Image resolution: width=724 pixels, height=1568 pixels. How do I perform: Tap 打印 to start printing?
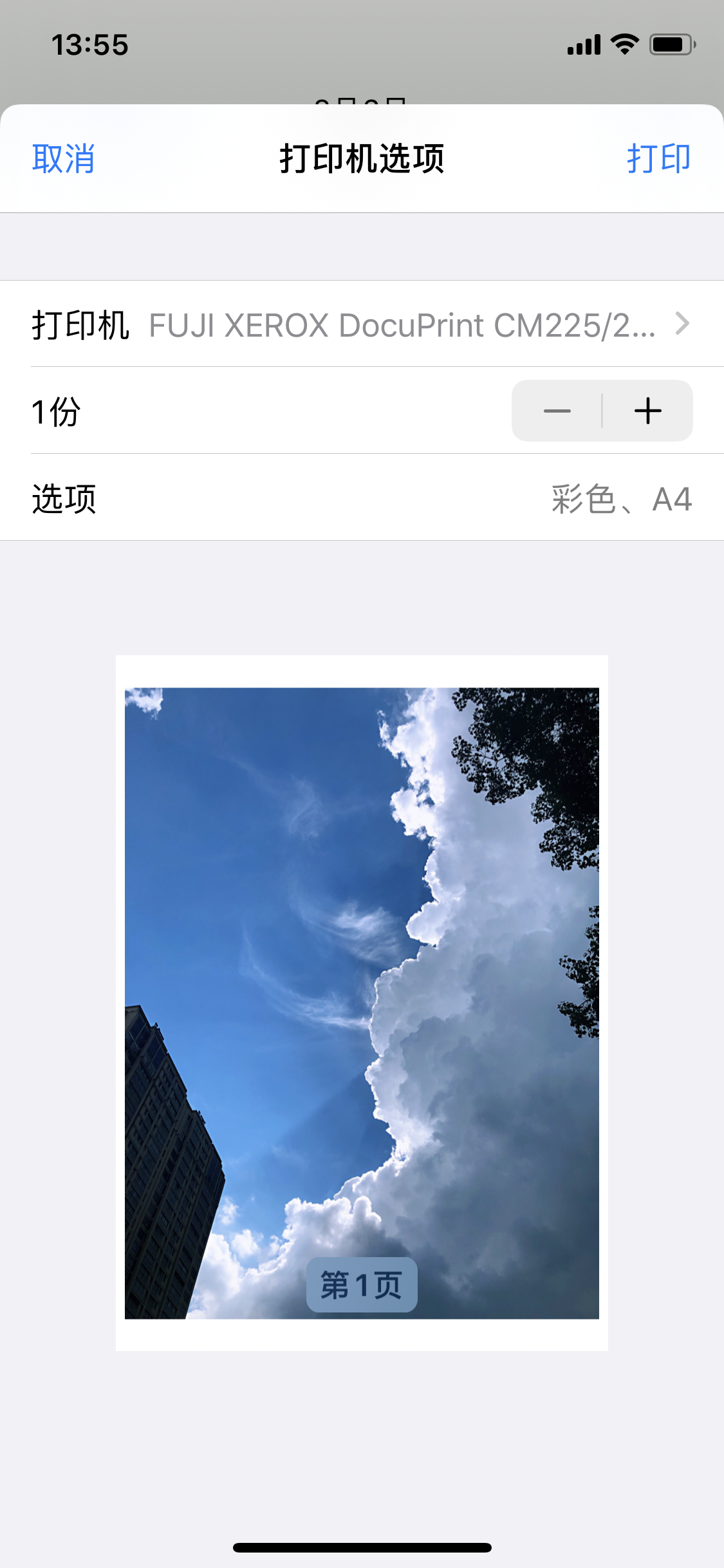[658, 158]
